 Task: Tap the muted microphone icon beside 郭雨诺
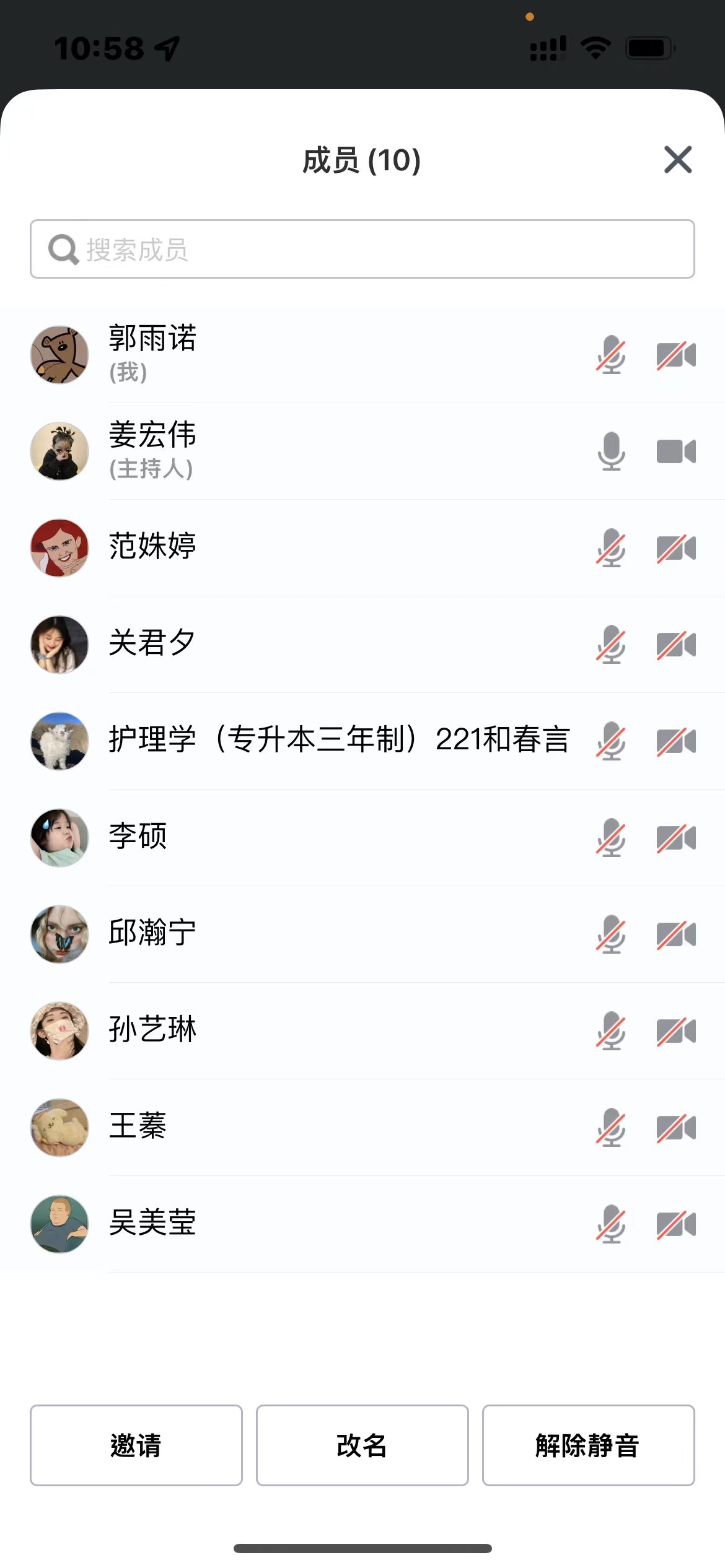click(611, 355)
